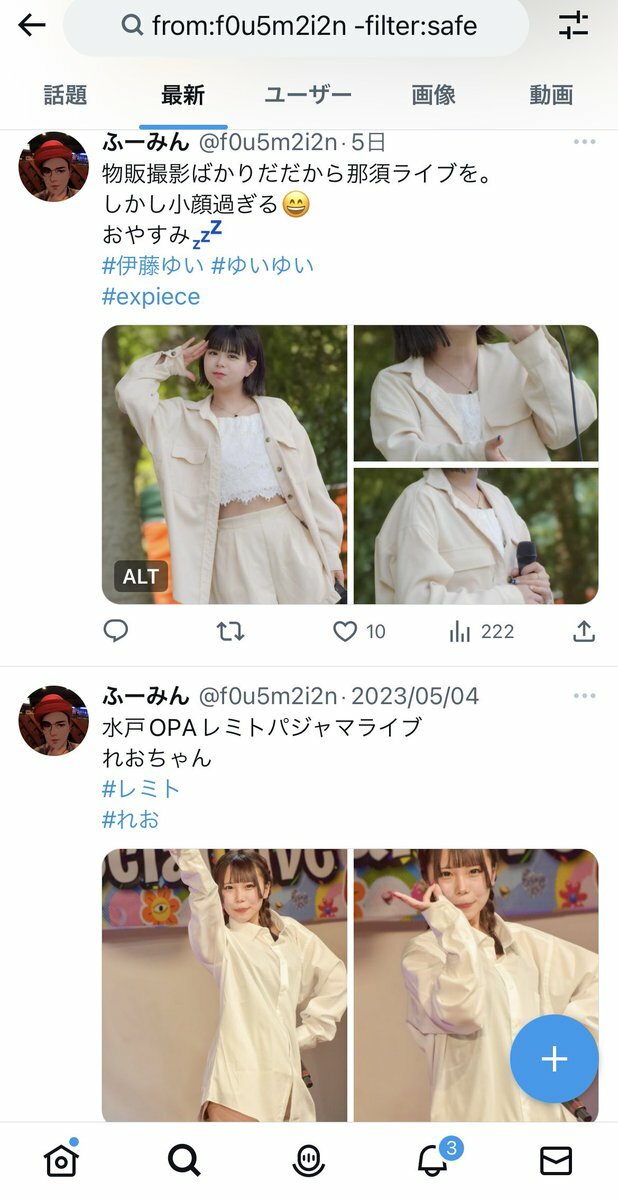Reply to the 那須ライブ post
The image size is (618, 1200).
(x=116, y=631)
